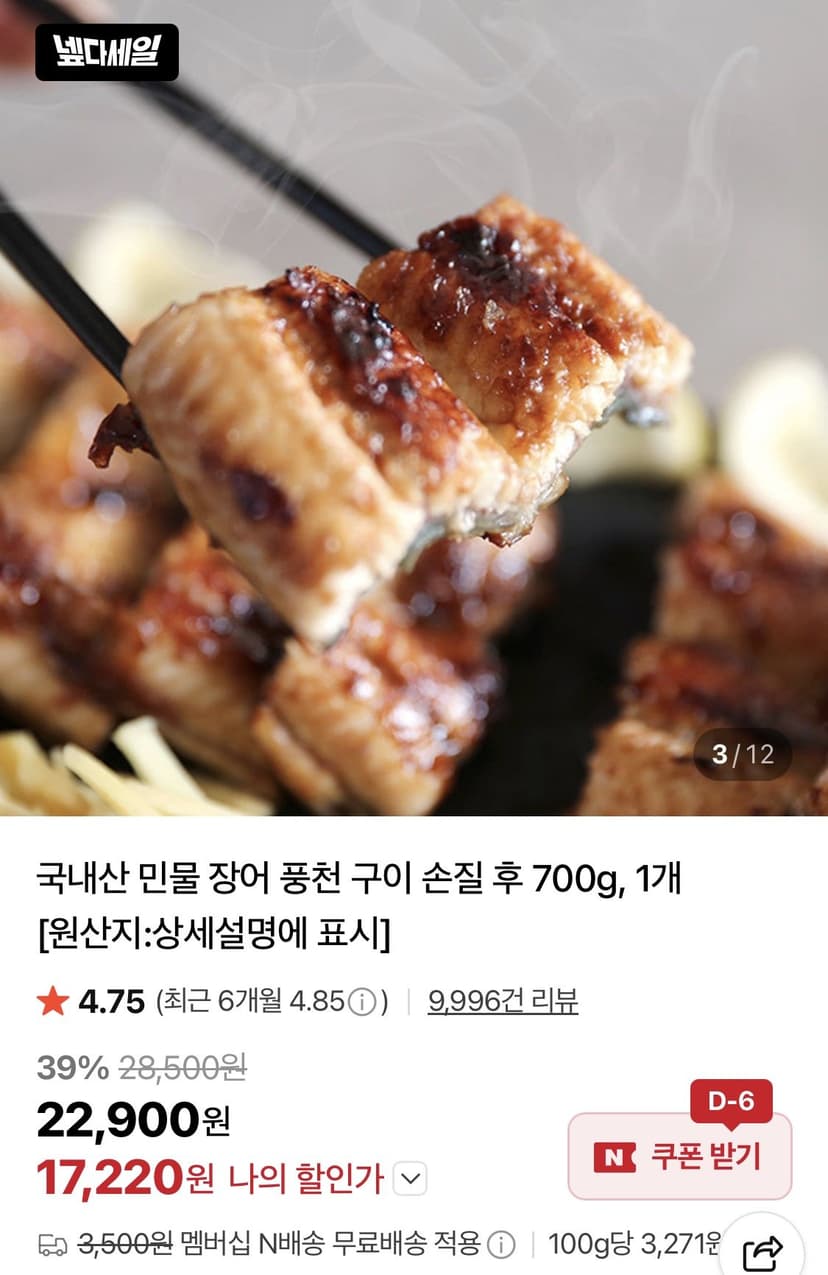This screenshot has height=1275, width=828.
Task: Open the info icon next to 최근 6개월 4.85
Action: (x=362, y=1001)
